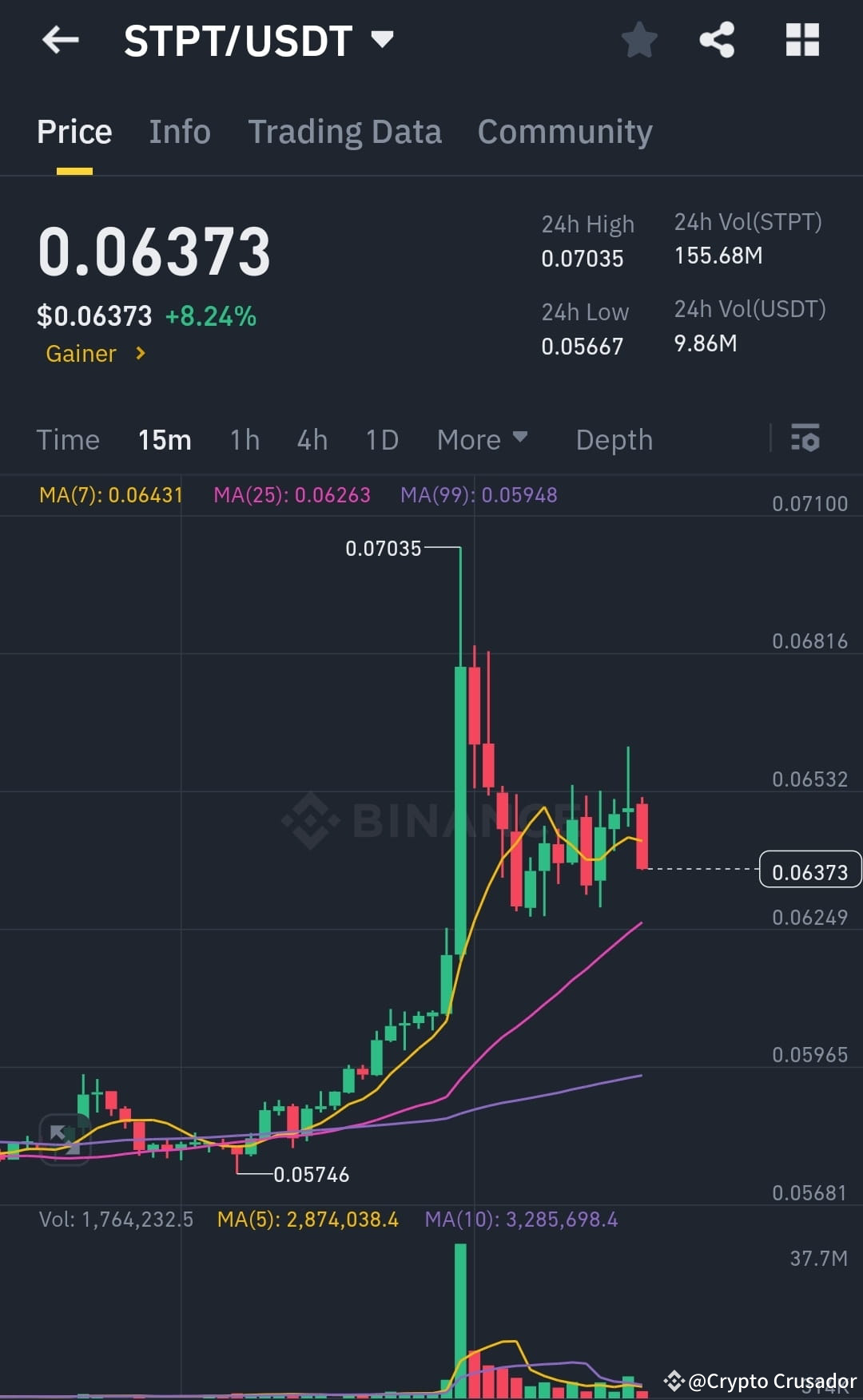Tap the fullscreen expand icon on the chart
This screenshot has height=1400, width=863.
click(x=60, y=1132)
